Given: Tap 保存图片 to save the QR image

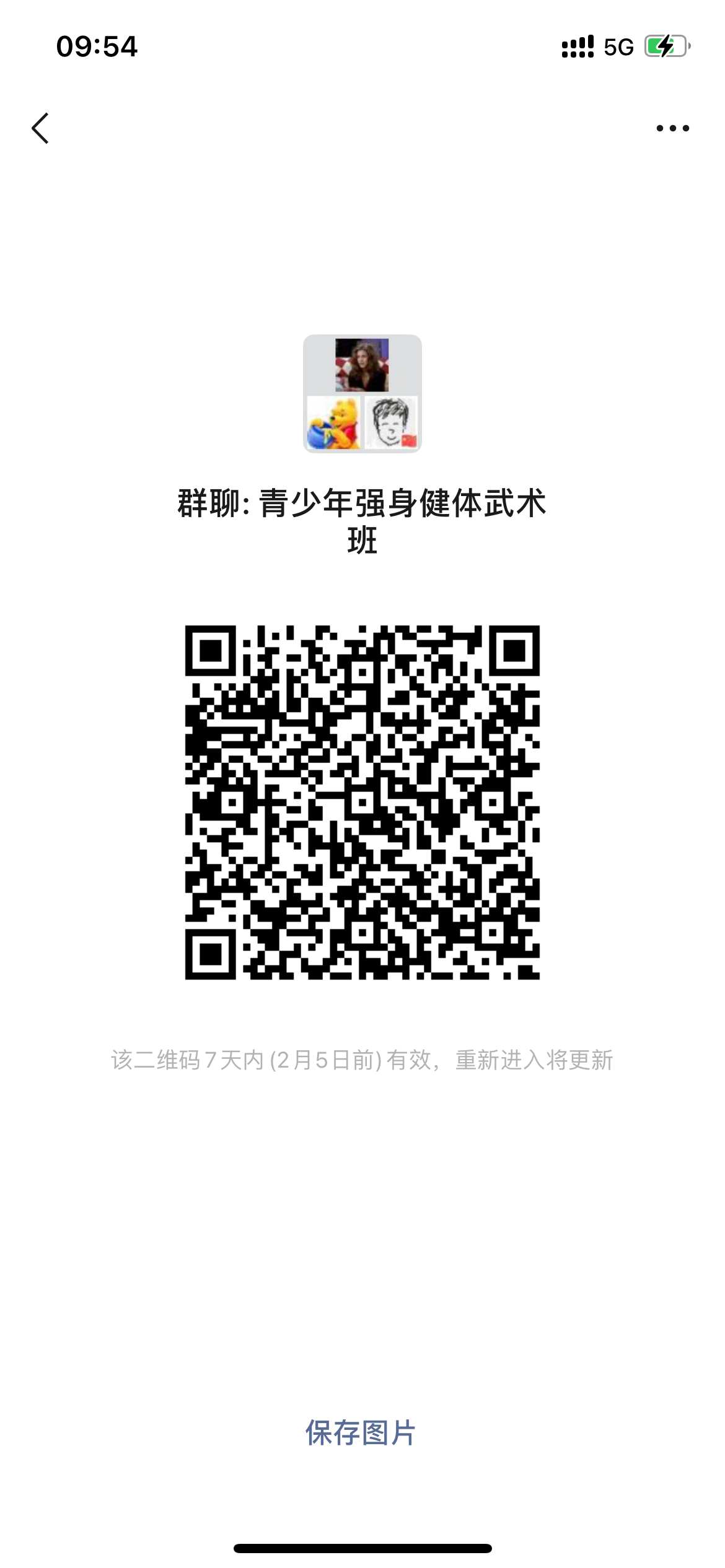Looking at the screenshot, I should (361, 1434).
